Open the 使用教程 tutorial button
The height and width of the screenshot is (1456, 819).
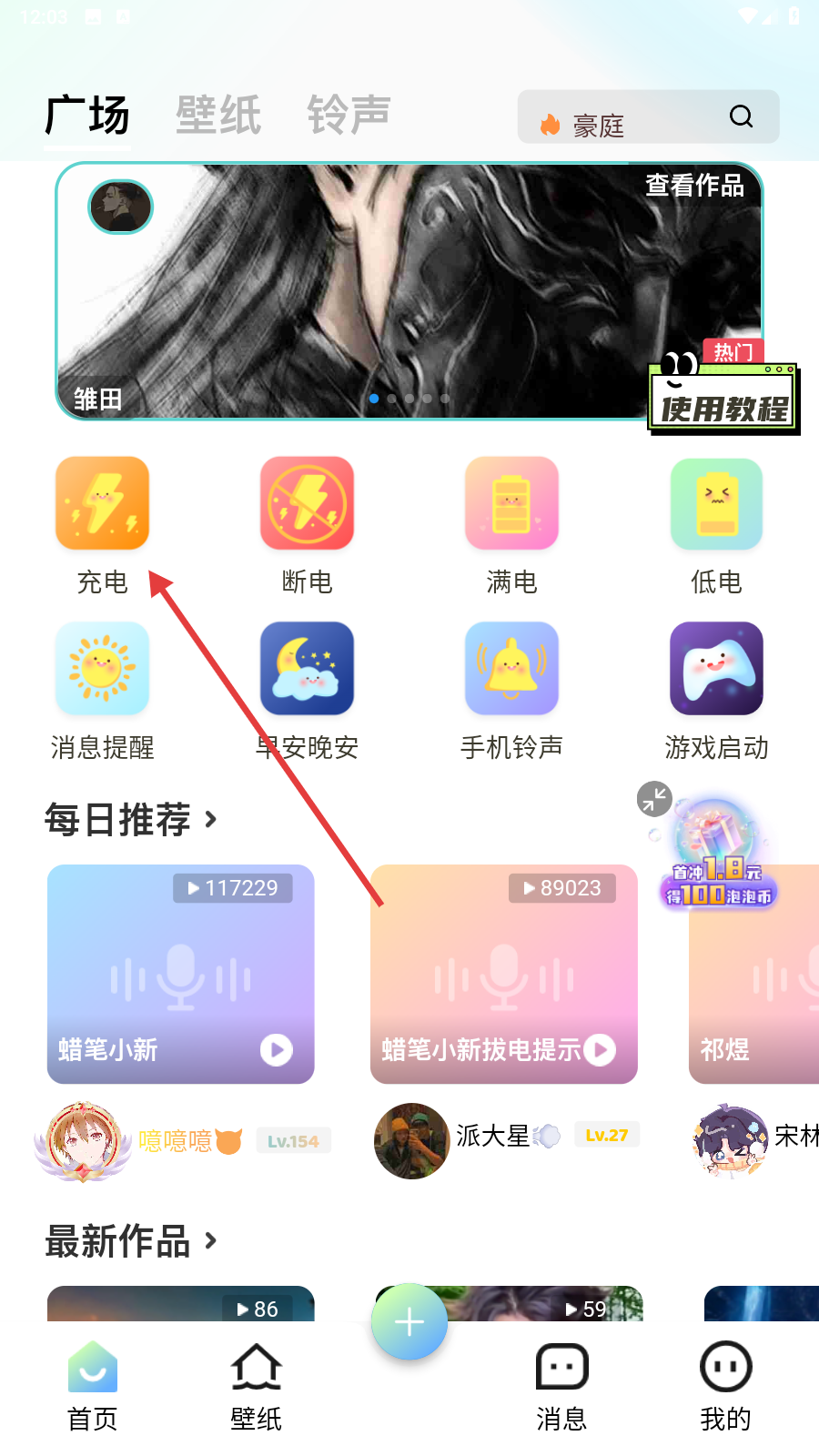coord(724,399)
